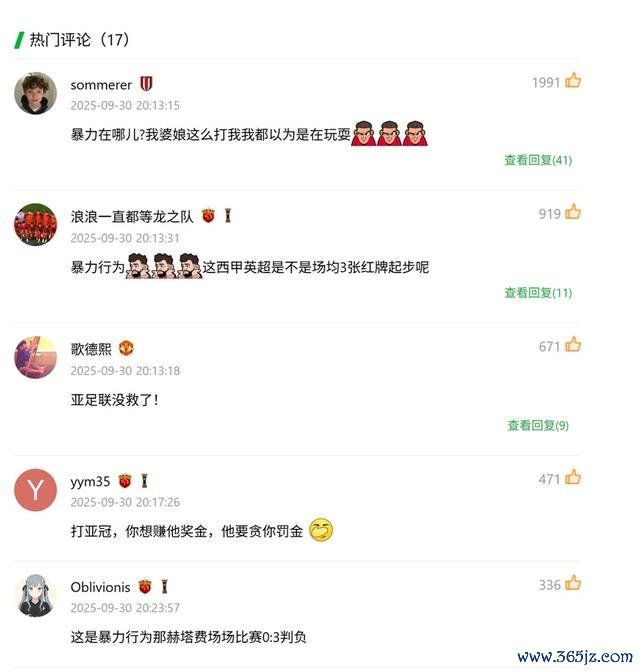This screenshot has width=640, height=672.
Task: Like sommerer's comment
Action: coord(573,81)
